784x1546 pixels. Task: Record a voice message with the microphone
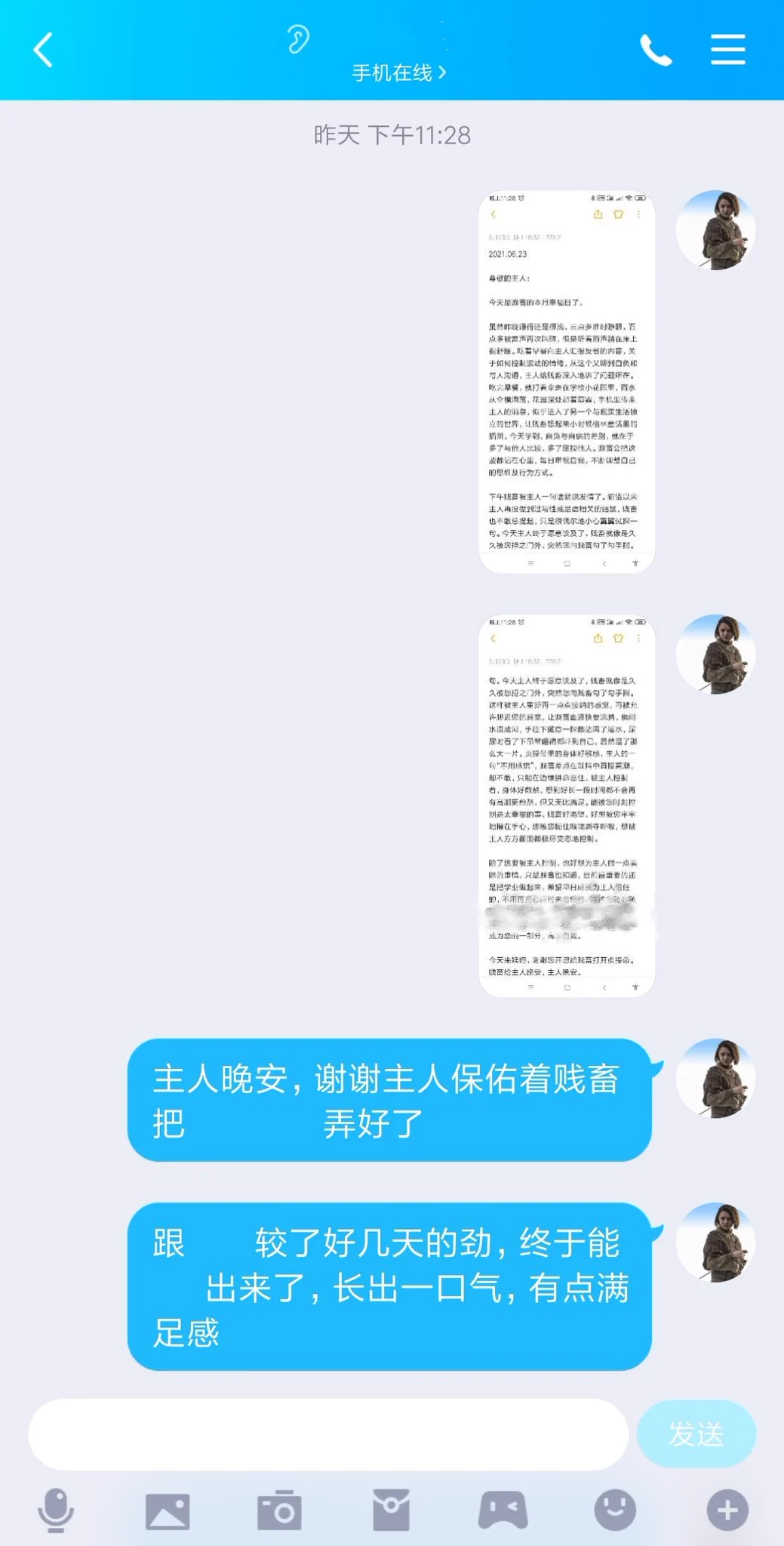56,1510
